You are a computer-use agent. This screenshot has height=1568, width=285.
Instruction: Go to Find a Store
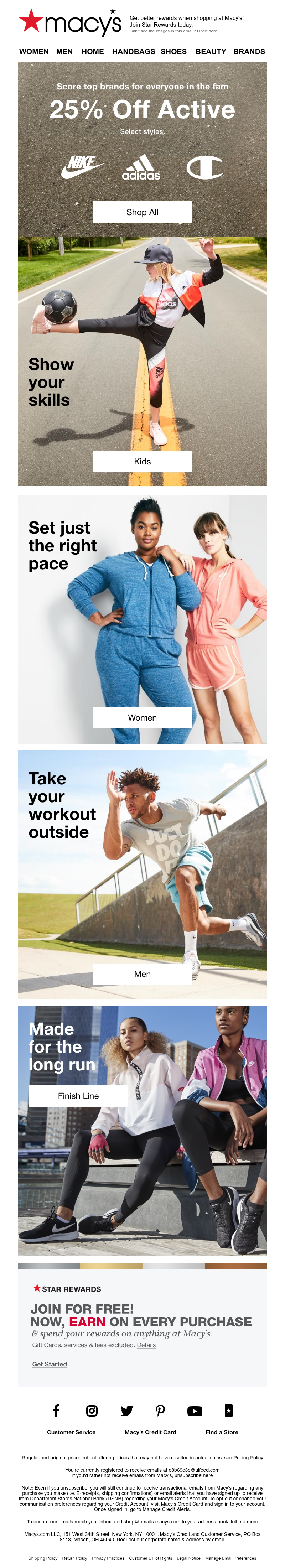coord(222,1432)
